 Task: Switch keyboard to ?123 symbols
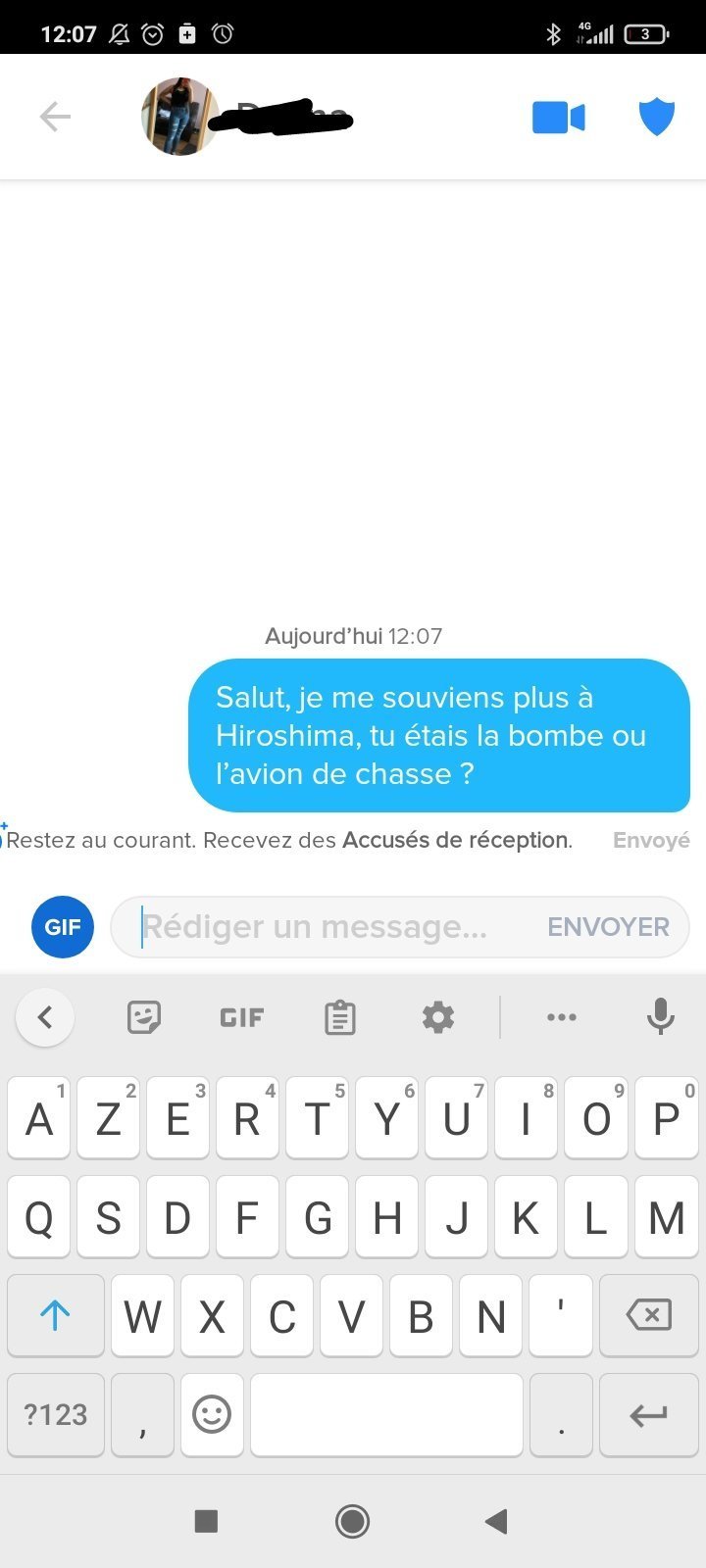pyautogui.click(x=56, y=1414)
